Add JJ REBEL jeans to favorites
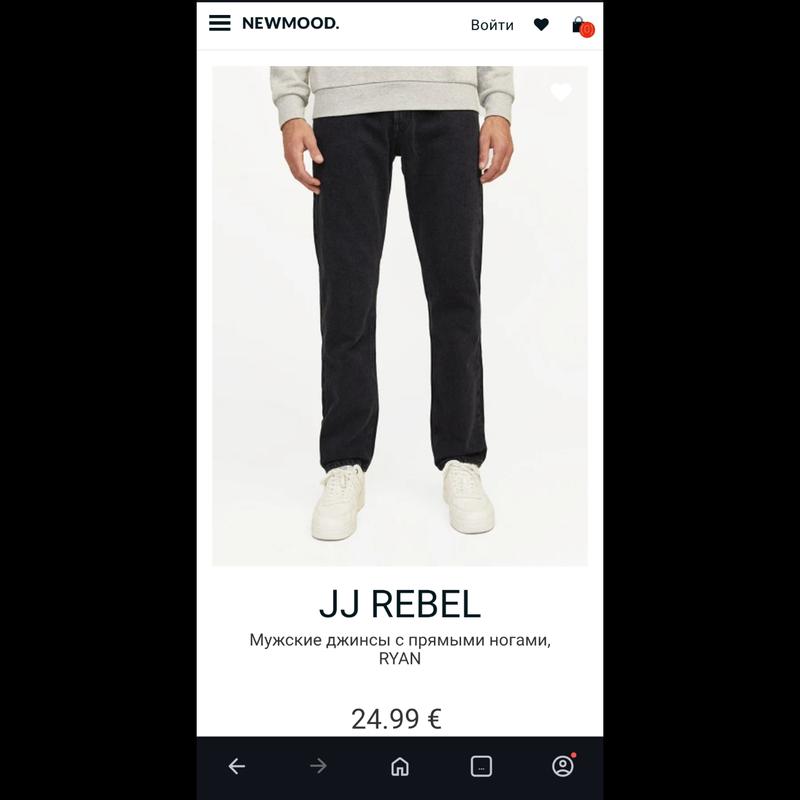Image resolution: width=800 pixels, height=800 pixels. point(561,92)
